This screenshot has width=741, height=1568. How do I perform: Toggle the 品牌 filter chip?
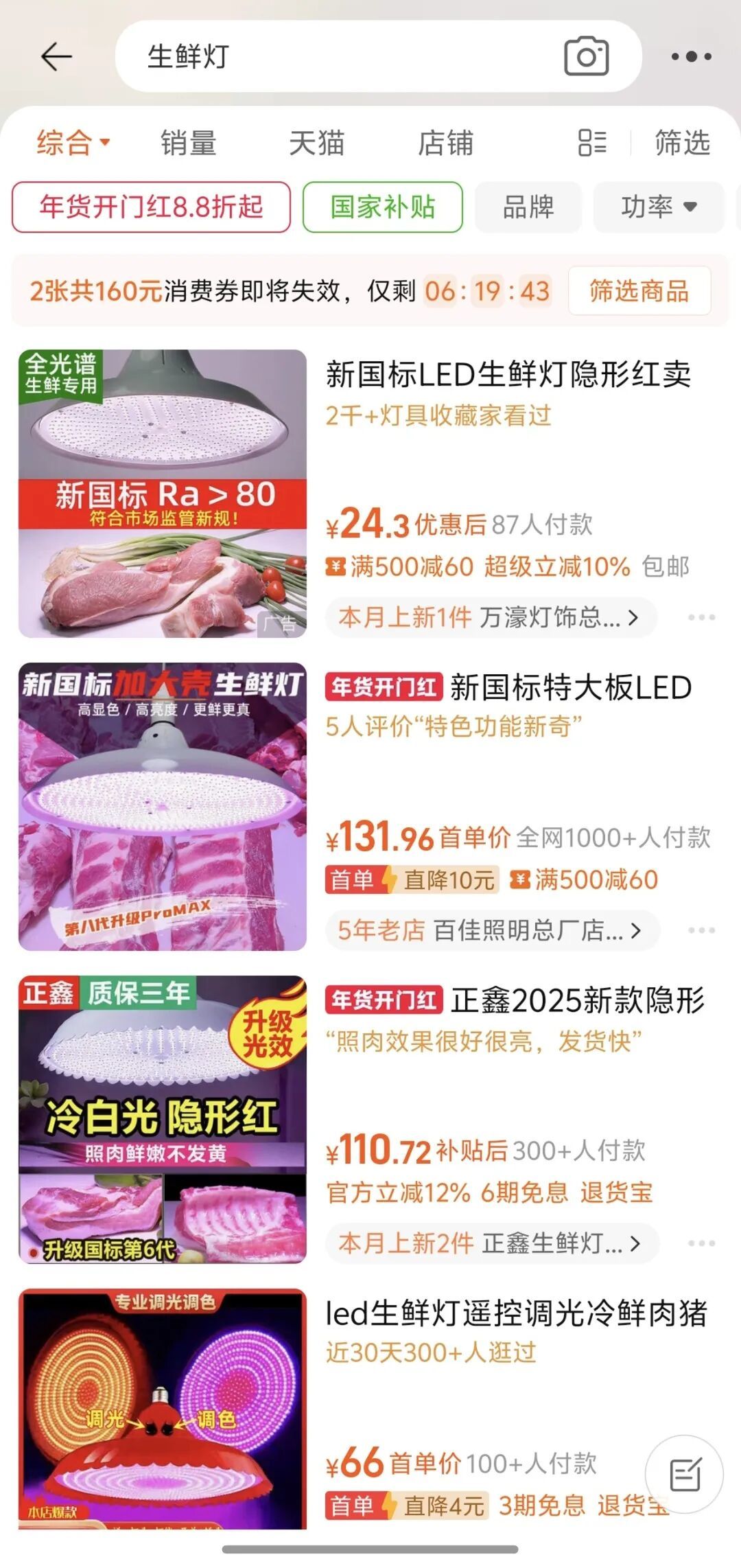click(x=527, y=207)
